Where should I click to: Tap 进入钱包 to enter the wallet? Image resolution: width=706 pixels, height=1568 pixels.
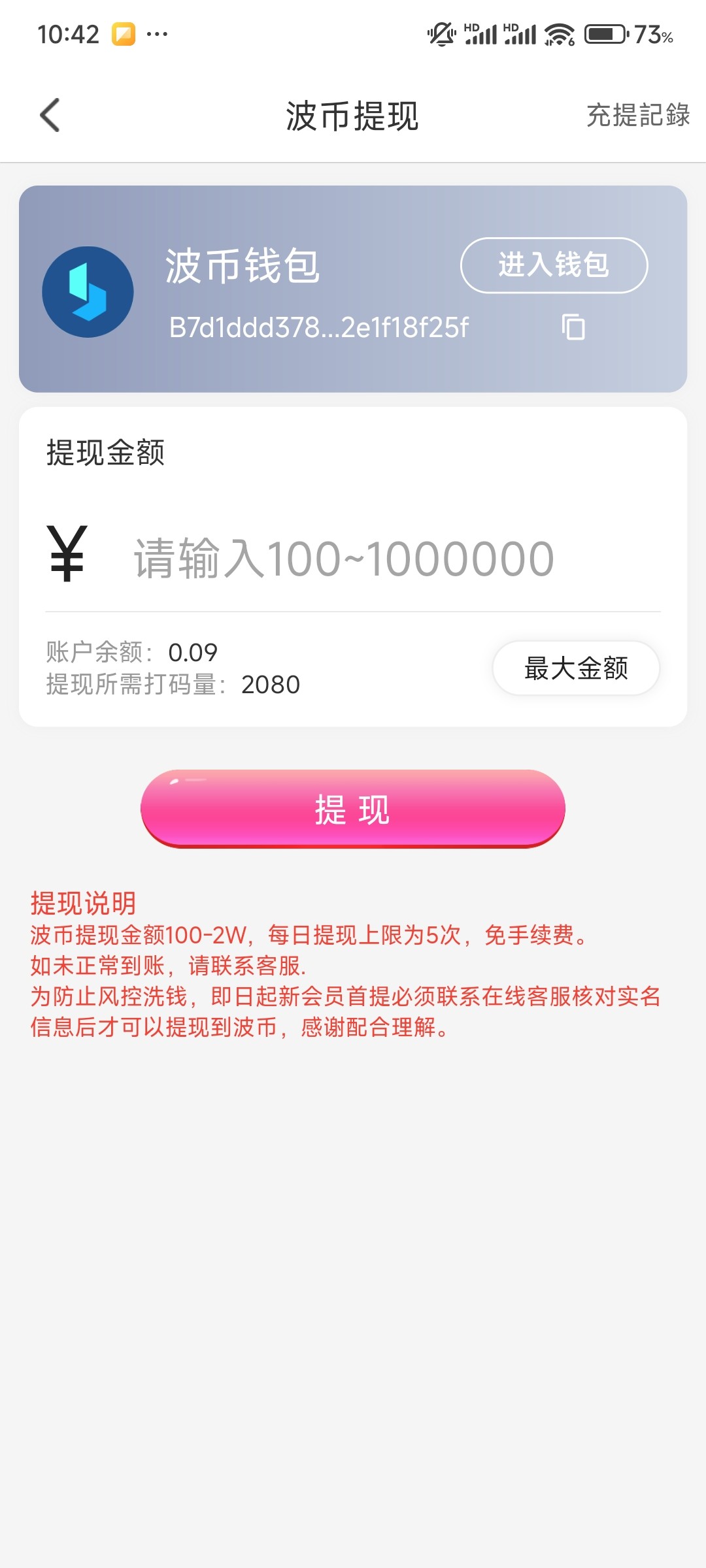click(555, 266)
